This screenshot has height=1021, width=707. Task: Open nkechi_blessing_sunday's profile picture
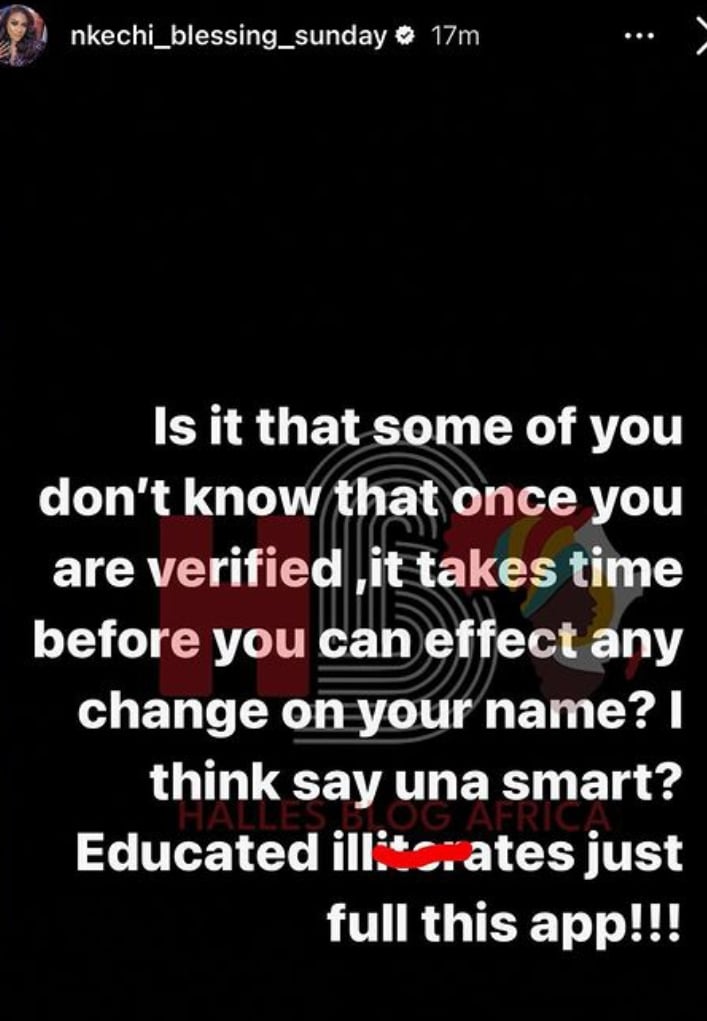[x=23, y=37]
